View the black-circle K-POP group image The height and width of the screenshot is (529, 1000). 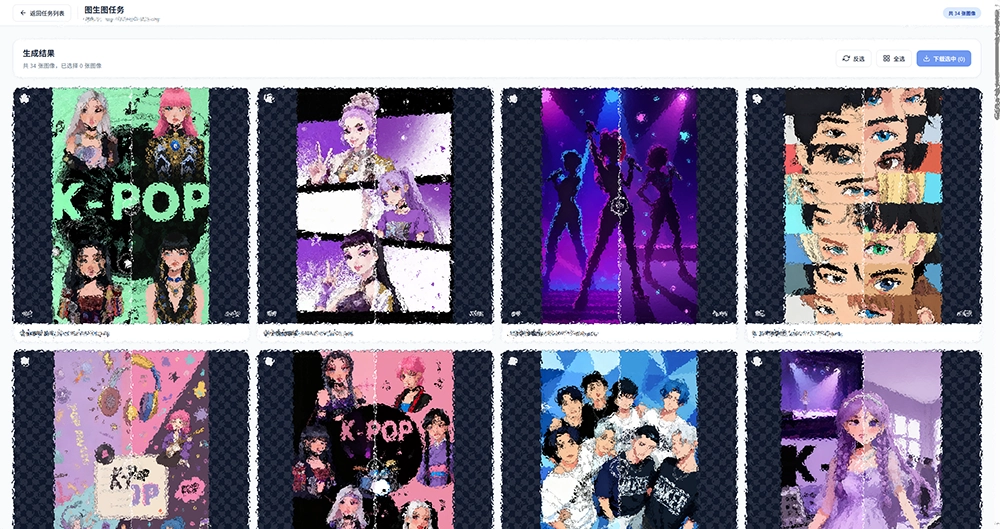pos(375,440)
